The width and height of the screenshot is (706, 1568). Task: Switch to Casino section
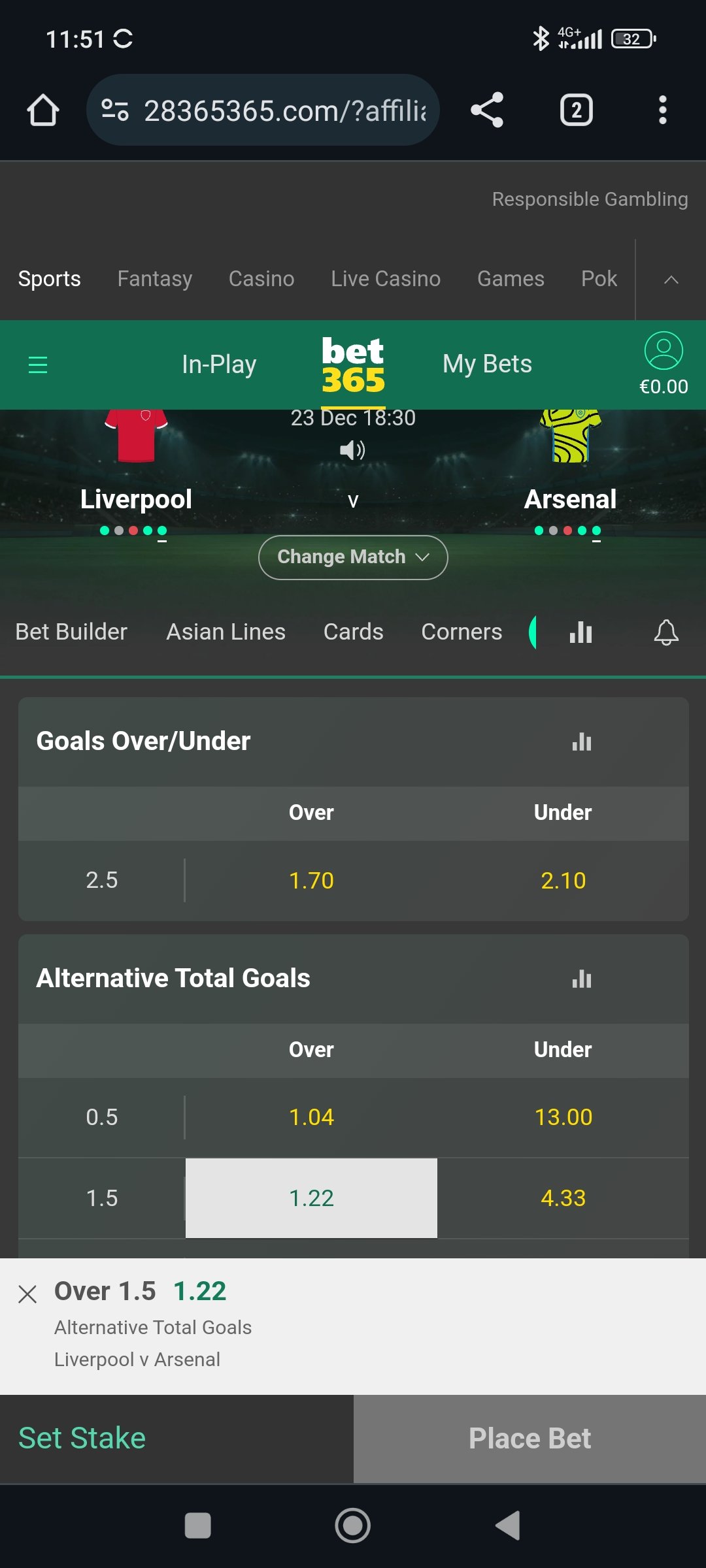[261, 279]
